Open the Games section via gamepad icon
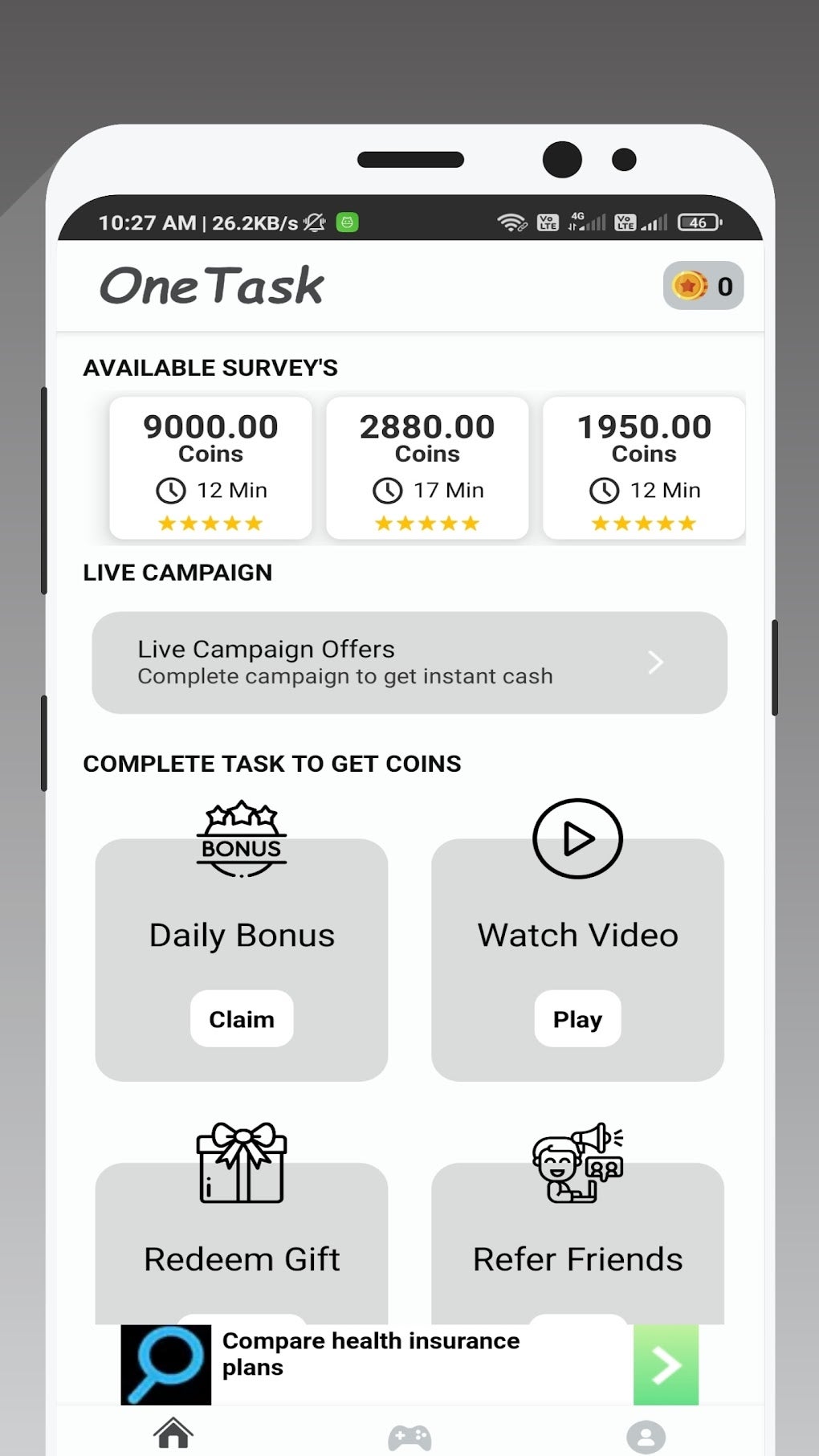The image size is (819, 1456). pyautogui.click(x=409, y=1434)
